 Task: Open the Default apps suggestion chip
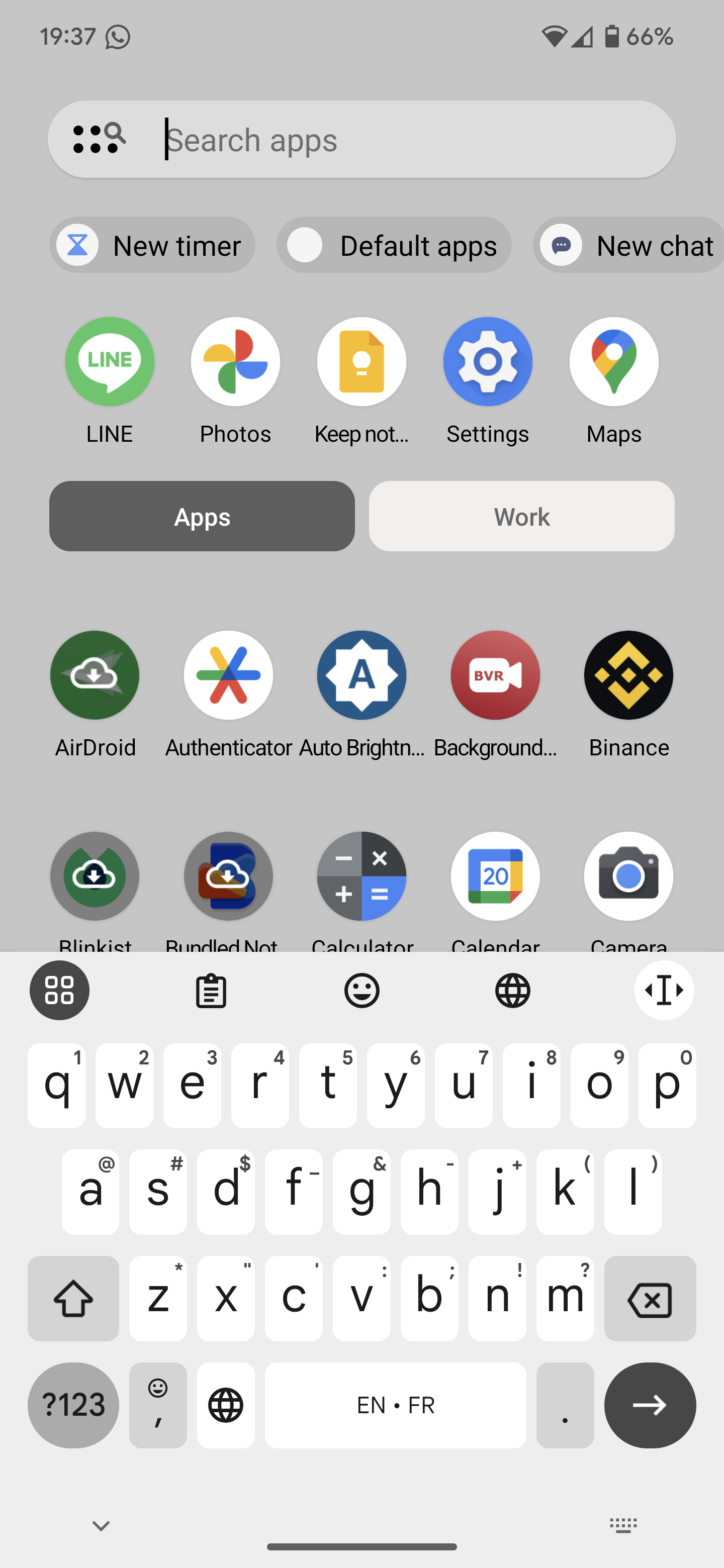(x=394, y=245)
